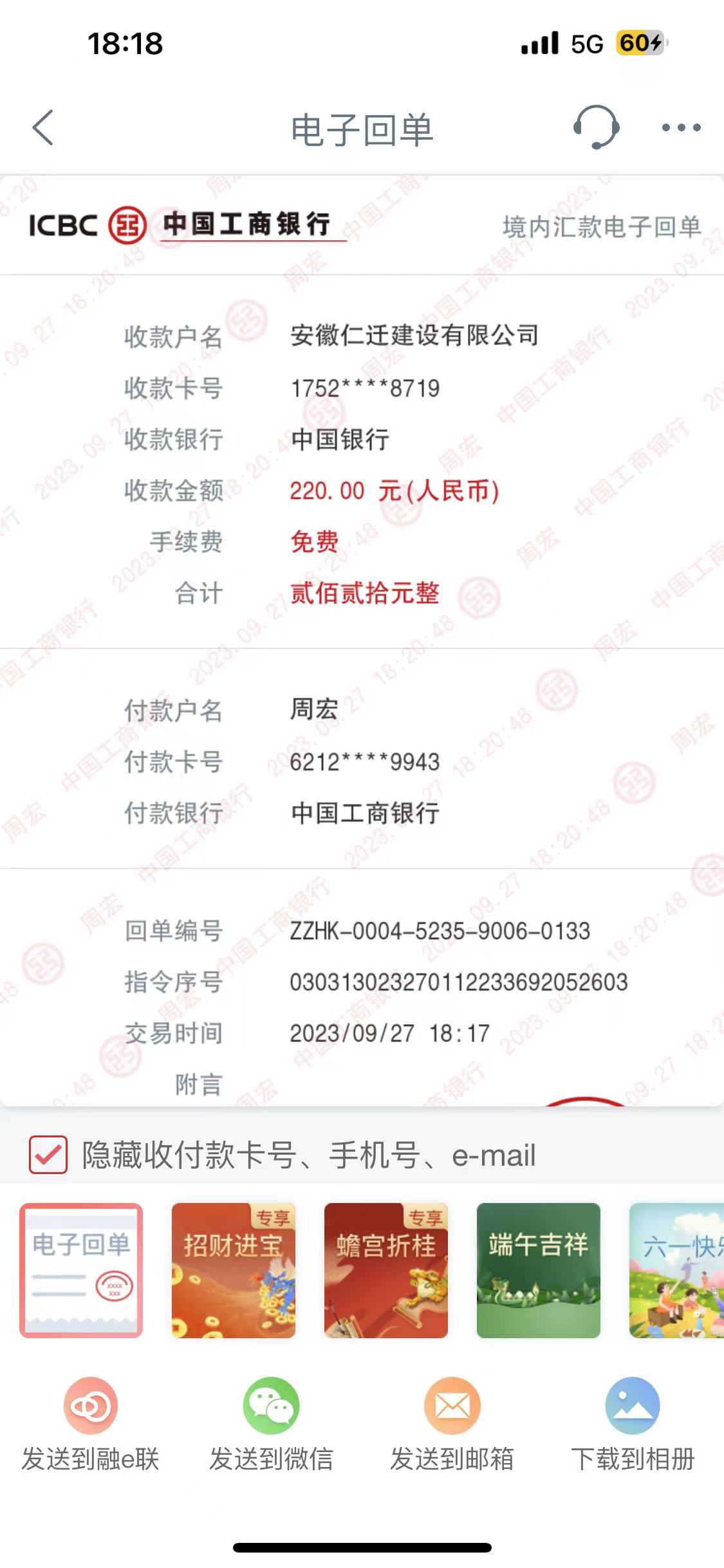Choose the 招财进宝 receipt template
Image resolution: width=724 pixels, height=1568 pixels.
pyautogui.click(x=233, y=1270)
